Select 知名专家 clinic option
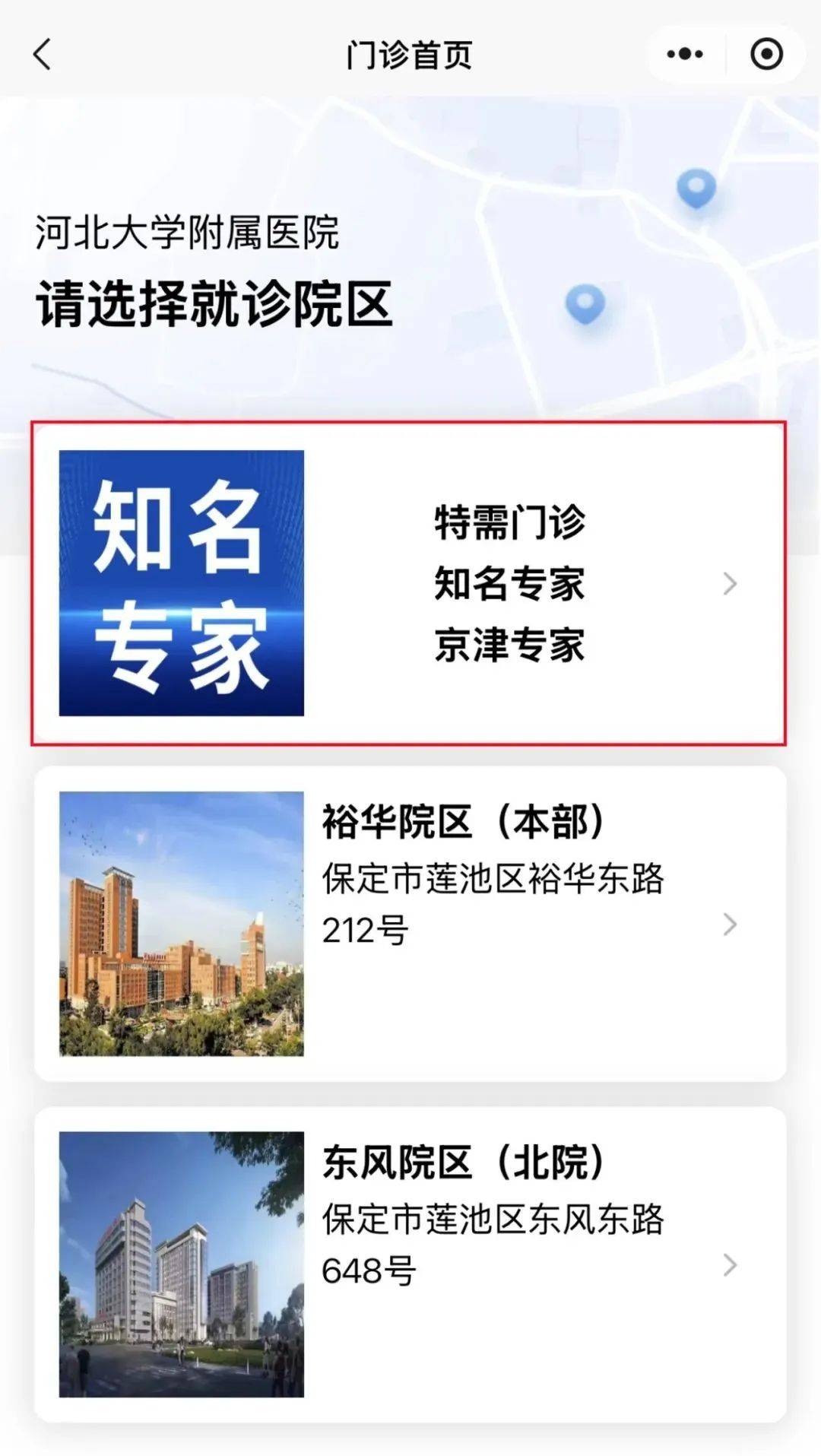This screenshot has height=1456, width=821. (x=510, y=585)
